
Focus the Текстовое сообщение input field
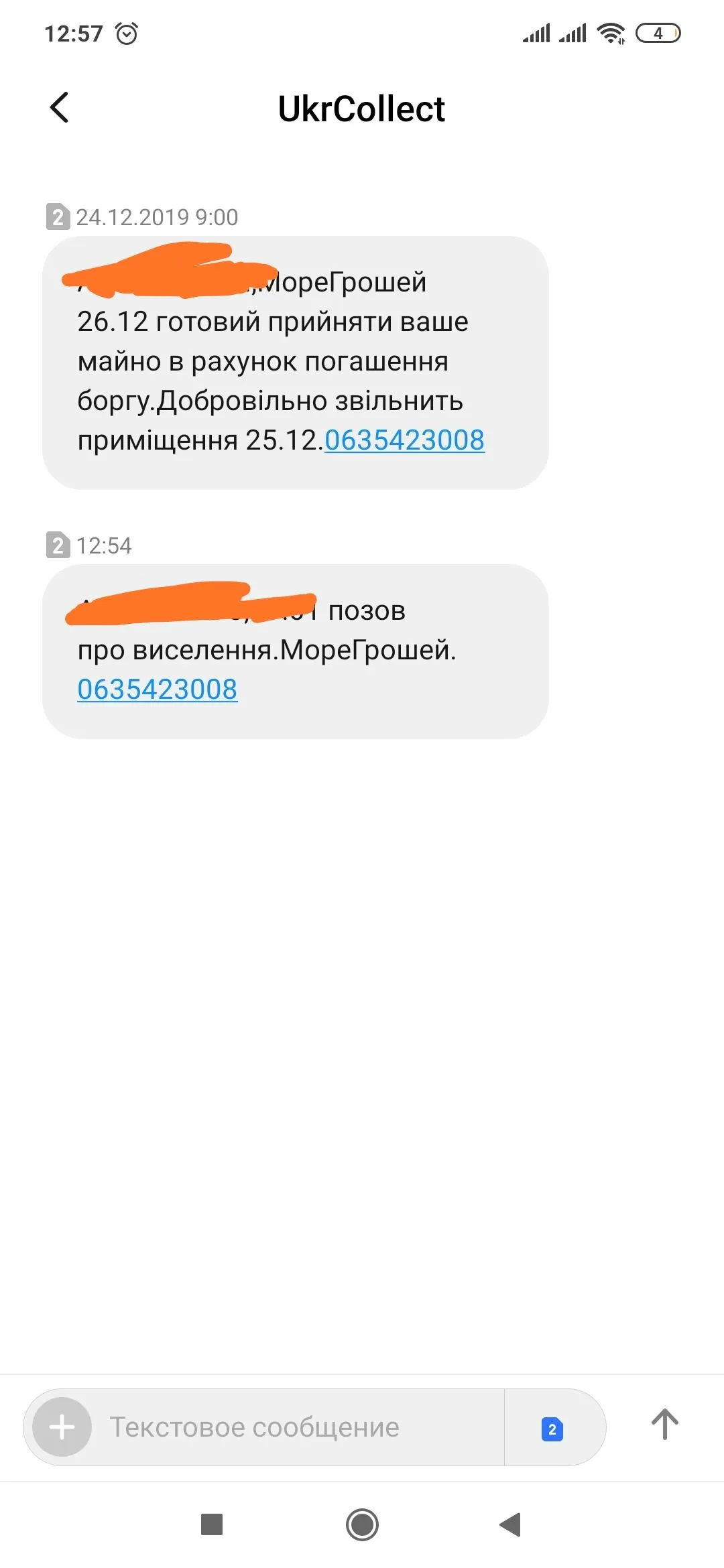(295, 1427)
